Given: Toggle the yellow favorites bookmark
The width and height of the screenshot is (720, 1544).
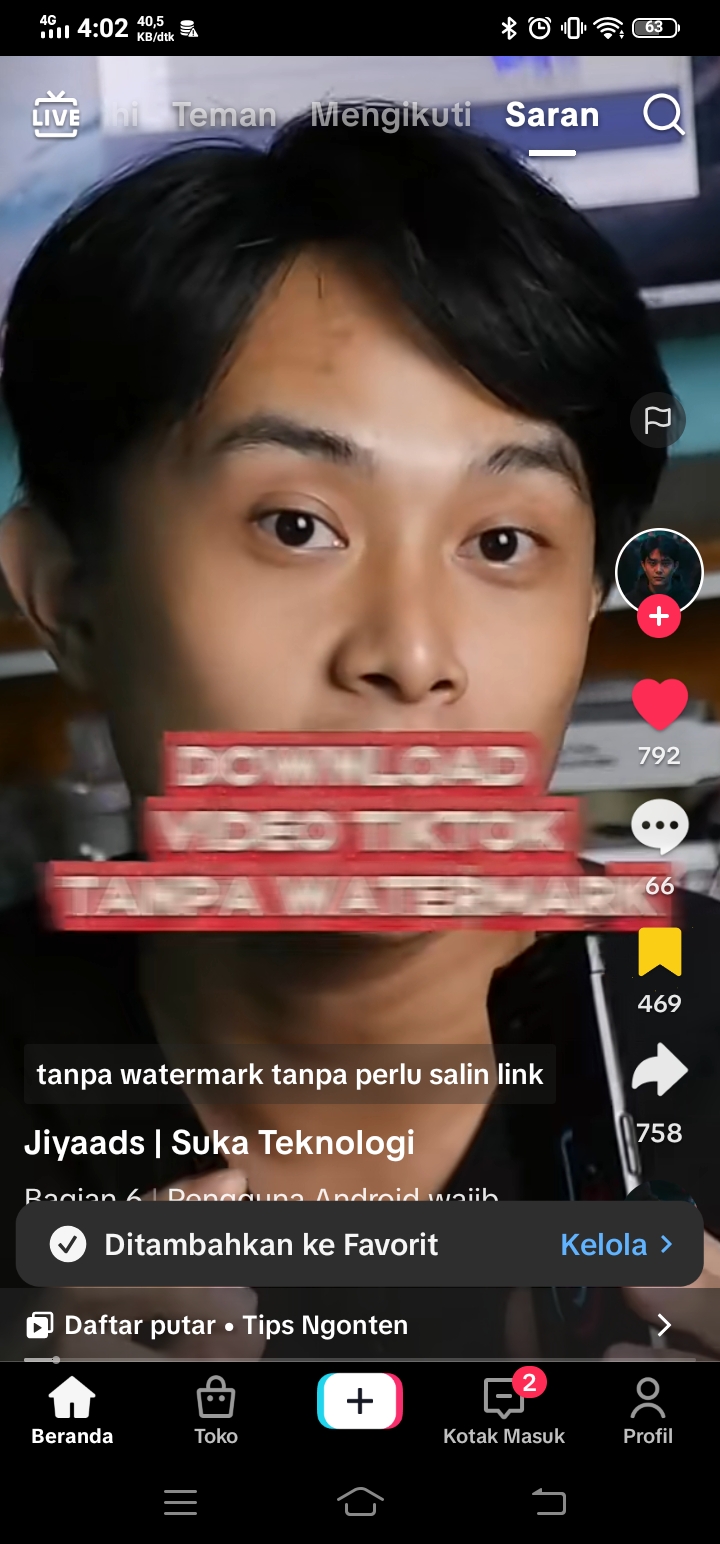Looking at the screenshot, I should click(660, 952).
